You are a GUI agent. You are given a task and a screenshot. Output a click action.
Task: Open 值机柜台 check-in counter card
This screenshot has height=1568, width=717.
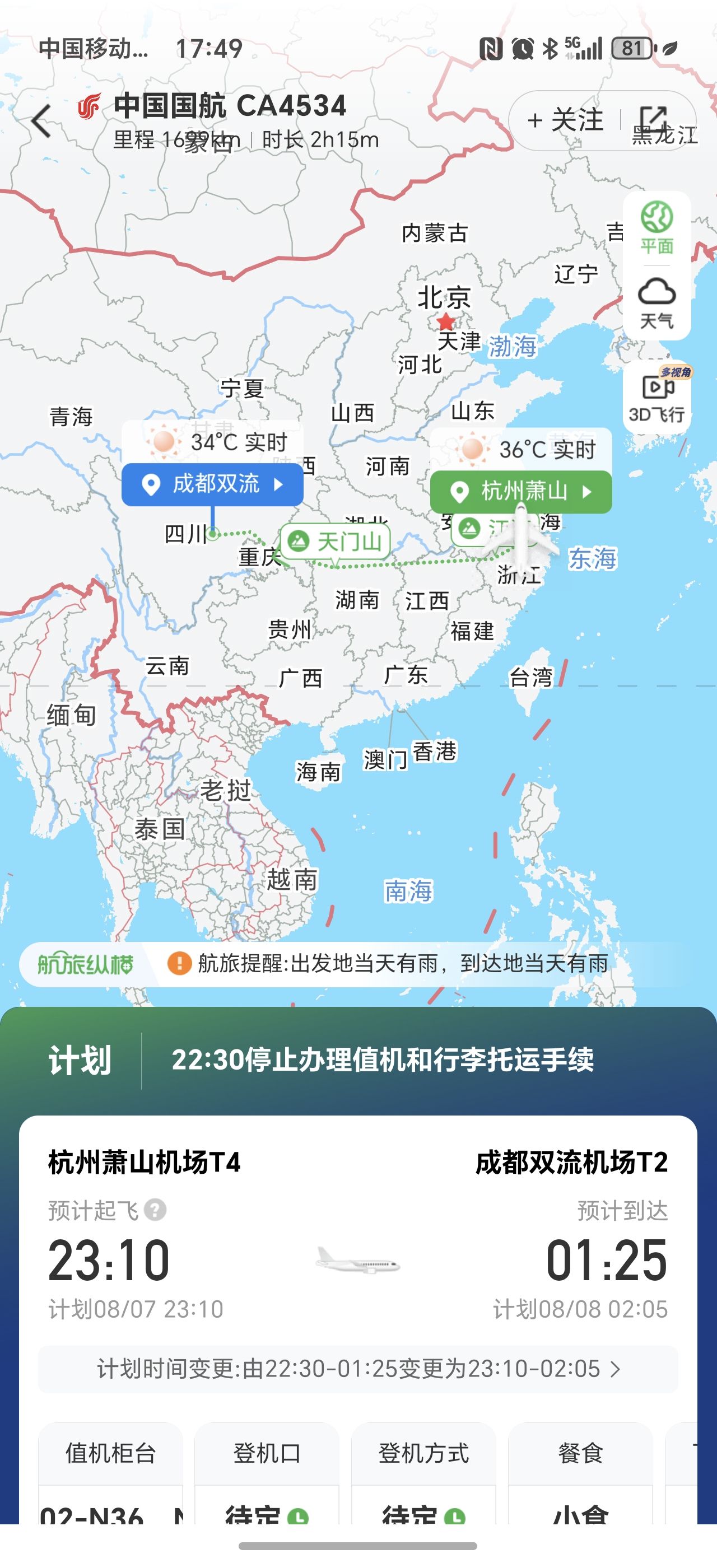pos(110,1473)
